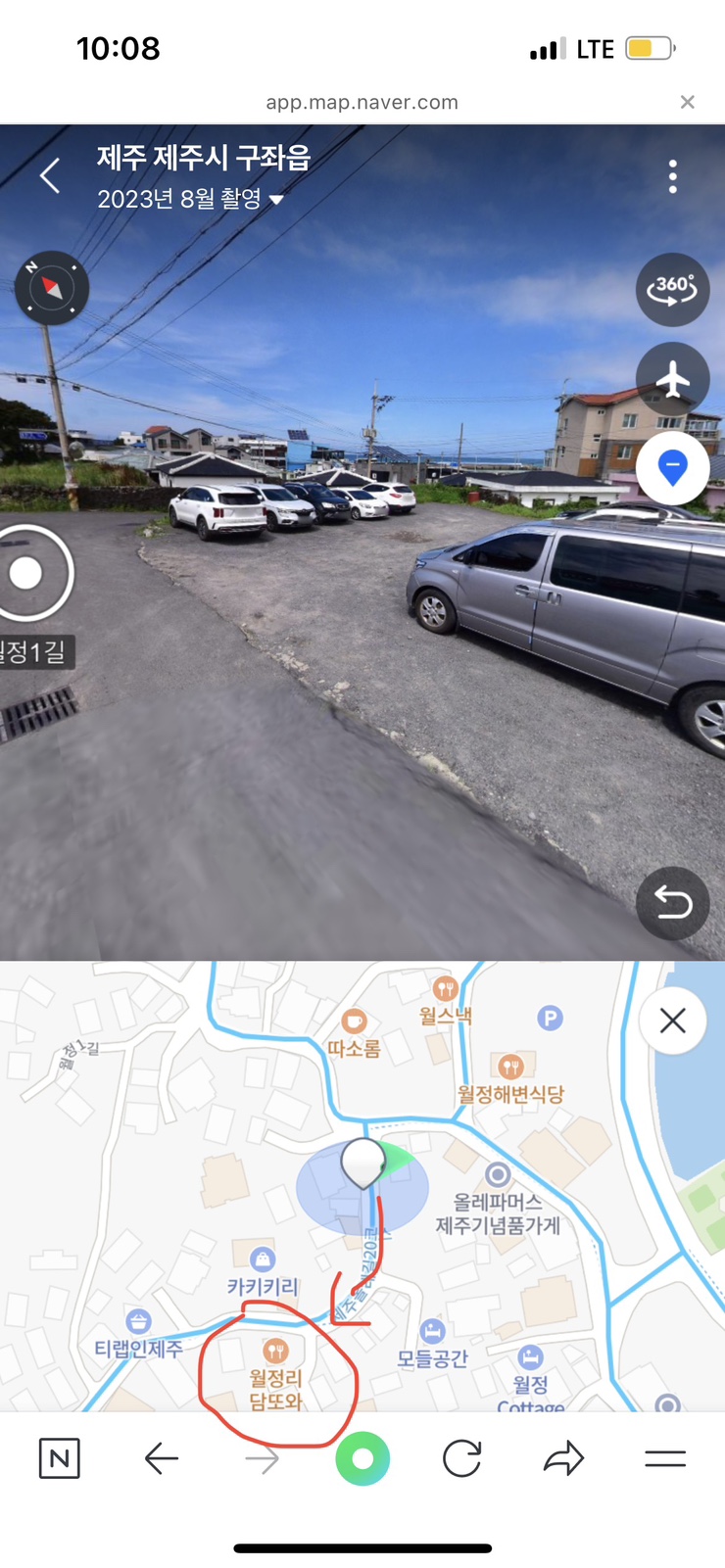Image resolution: width=725 pixels, height=1568 pixels.
Task: Close the mini map panel
Action: click(672, 1022)
